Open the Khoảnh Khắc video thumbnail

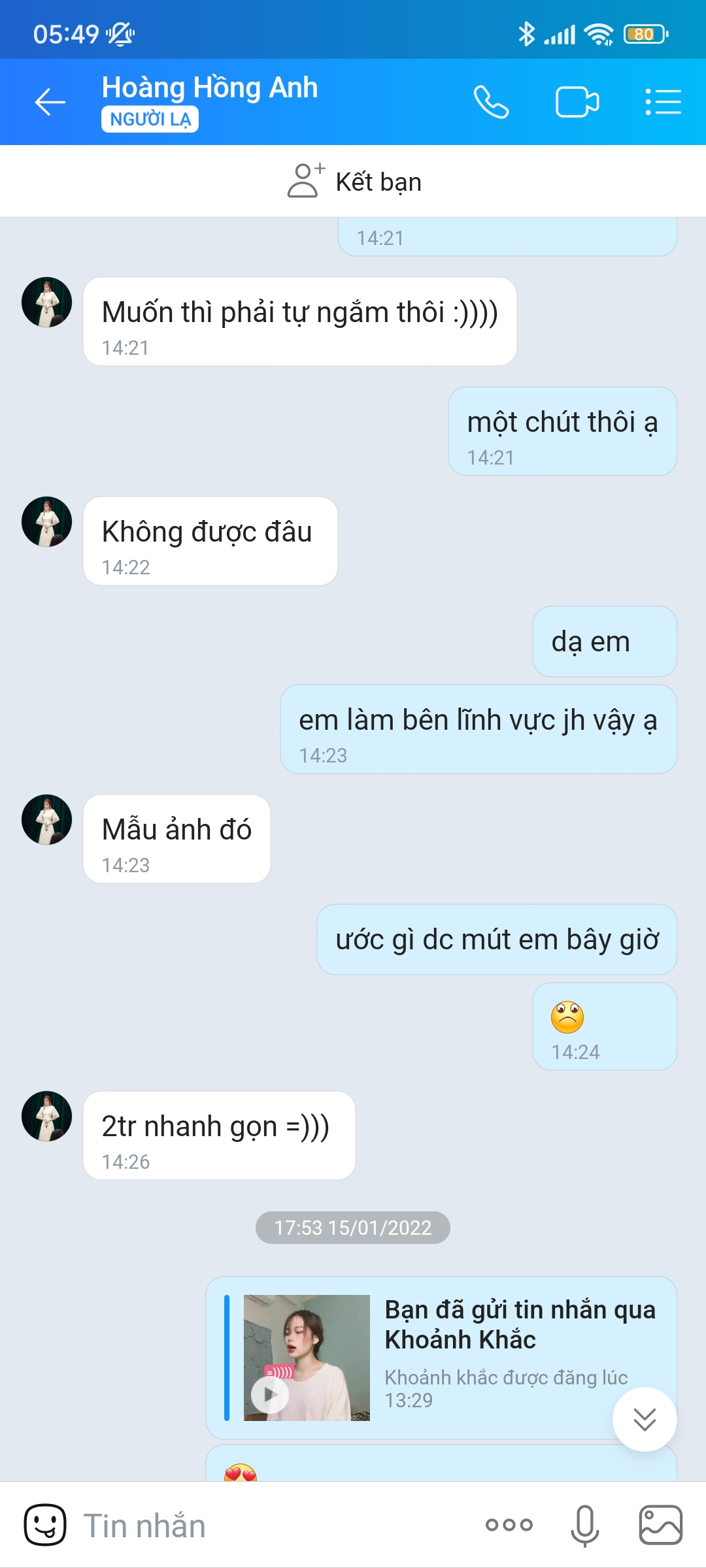tap(307, 1358)
